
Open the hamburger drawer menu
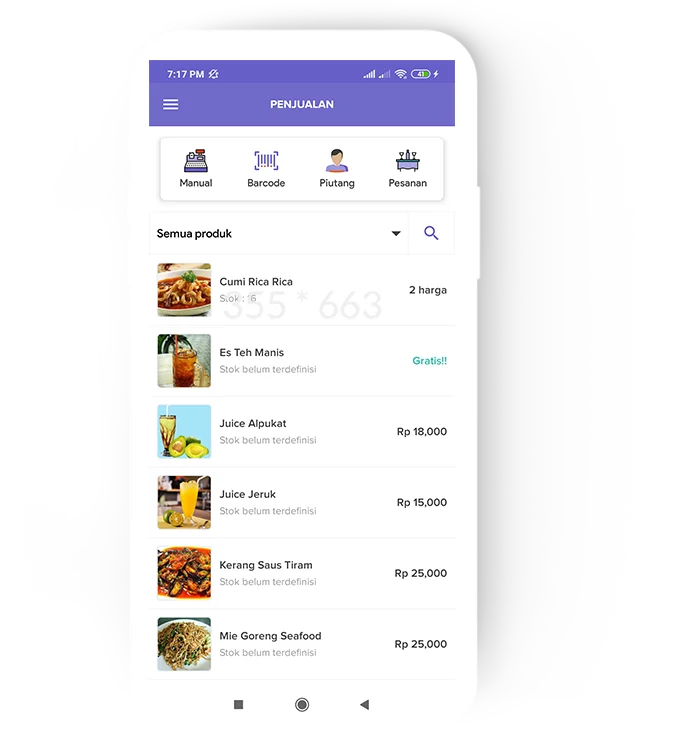(x=171, y=105)
